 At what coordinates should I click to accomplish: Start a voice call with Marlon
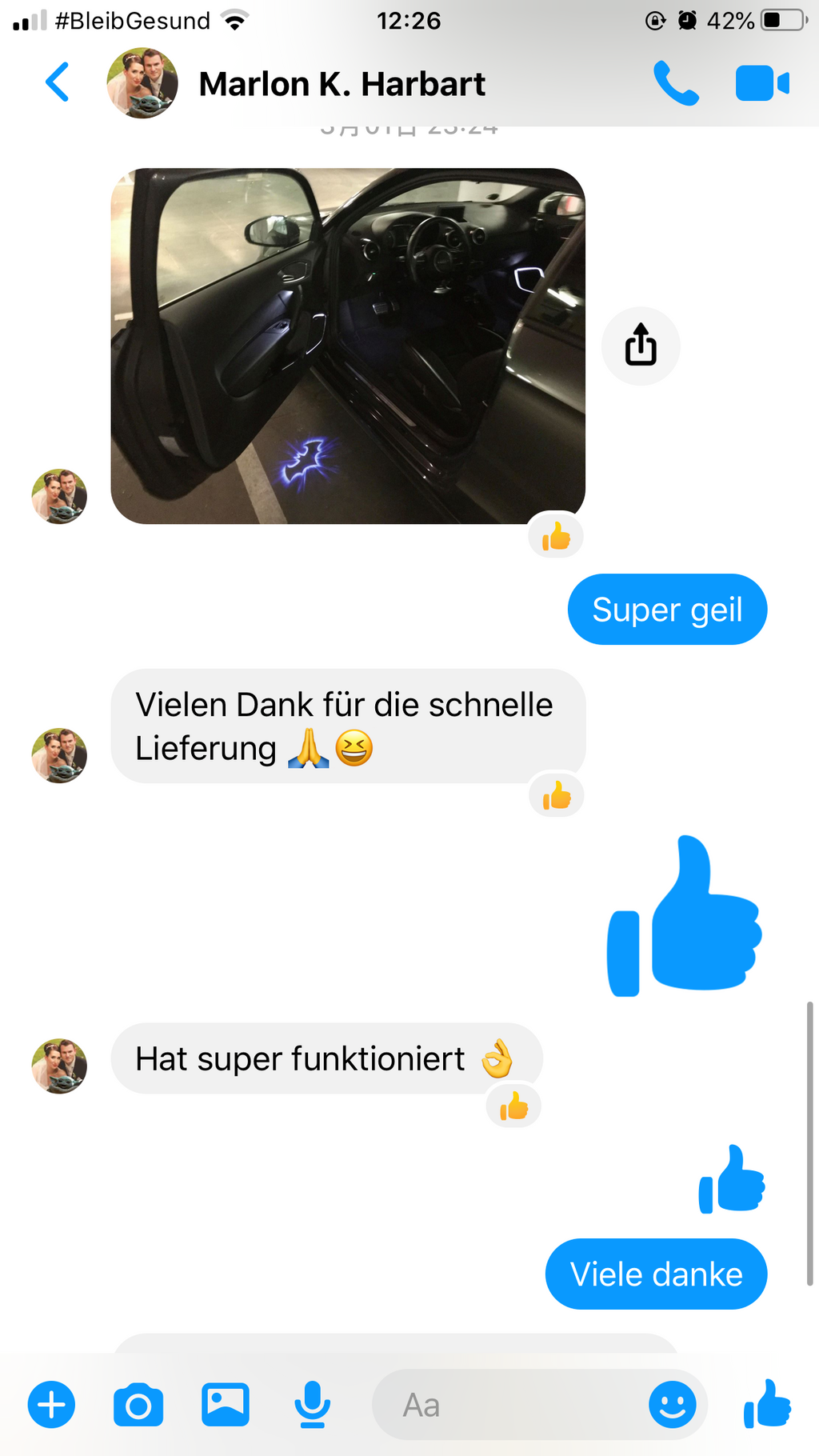[676, 83]
